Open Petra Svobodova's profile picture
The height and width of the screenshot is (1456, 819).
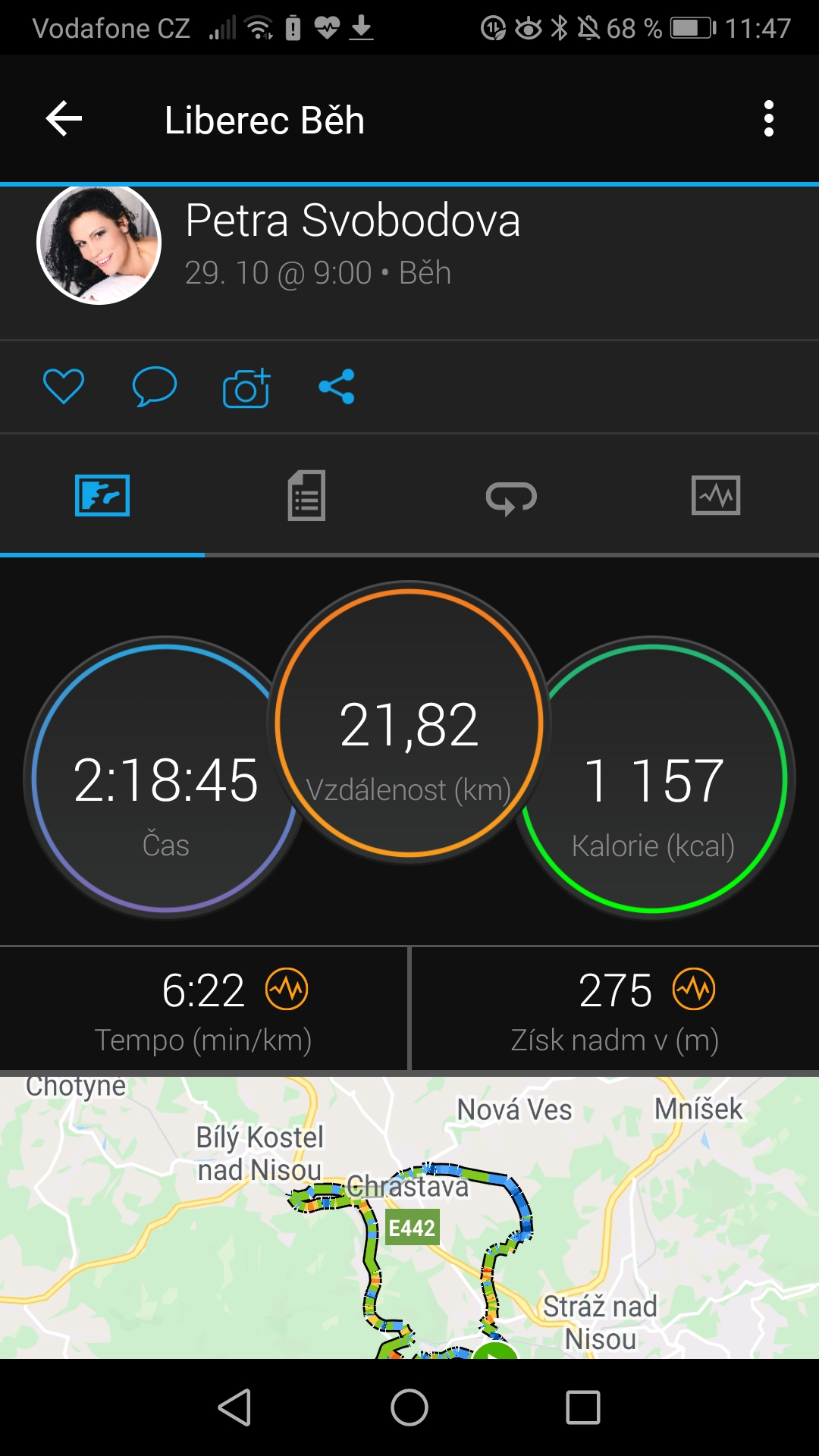click(x=99, y=243)
